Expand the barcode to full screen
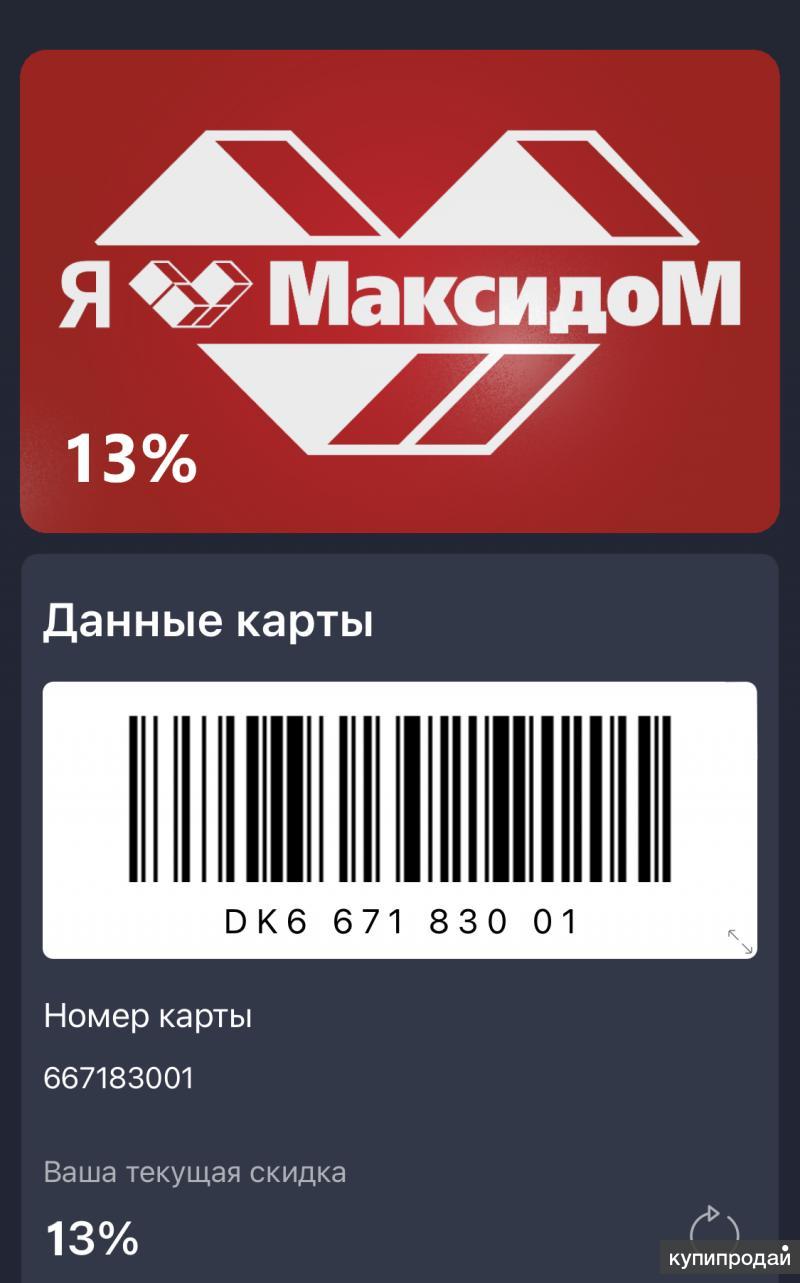The image size is (800, 1283). point(740,941)
